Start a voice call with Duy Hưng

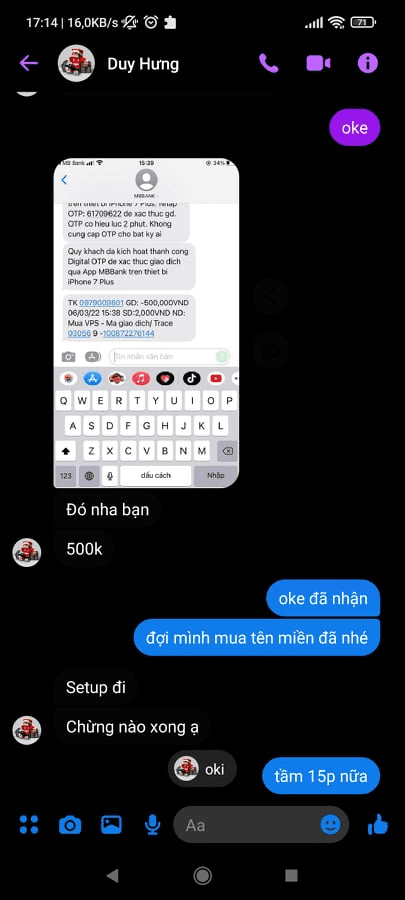click(x=268, y=63)
